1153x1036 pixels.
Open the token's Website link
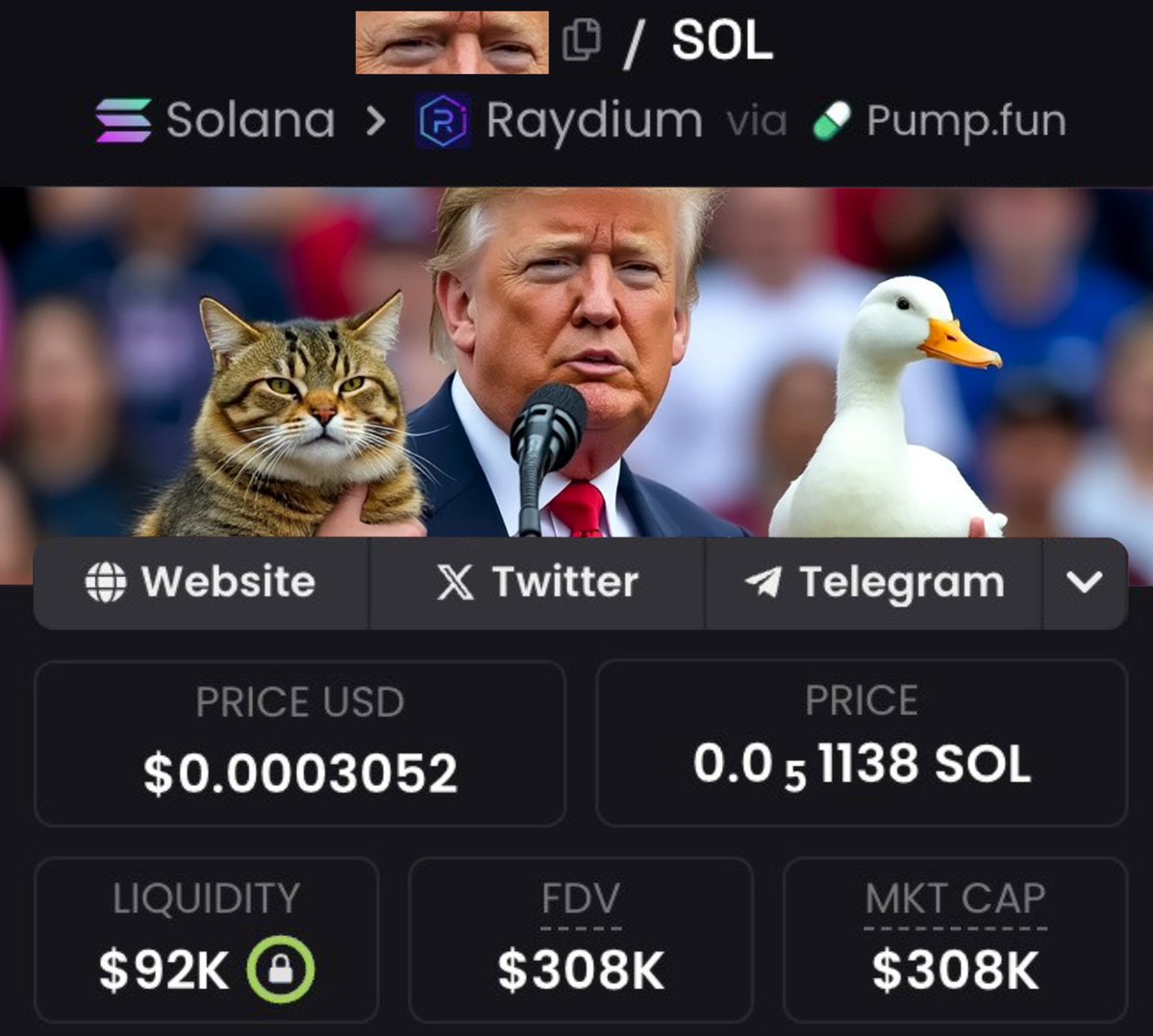(201, 582)
